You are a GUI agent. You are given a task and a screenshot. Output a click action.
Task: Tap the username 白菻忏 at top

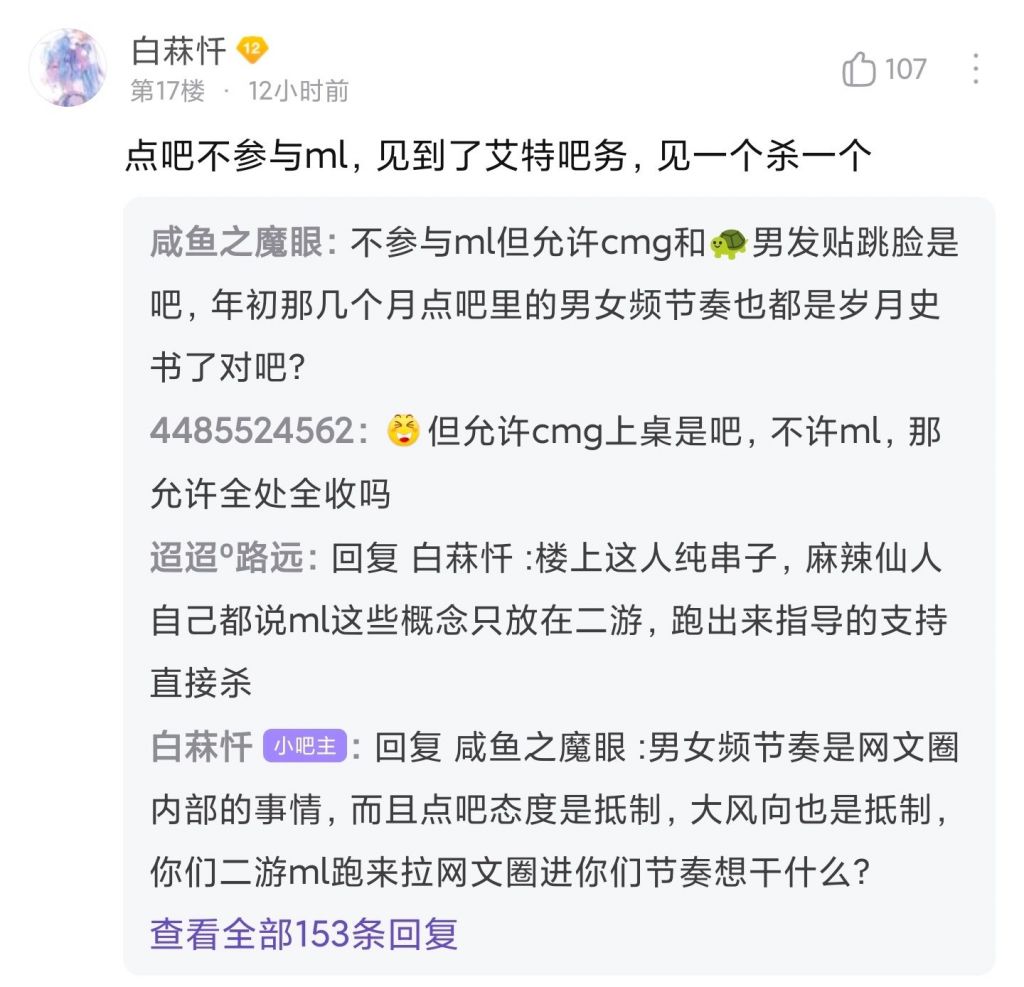point(178,50)
